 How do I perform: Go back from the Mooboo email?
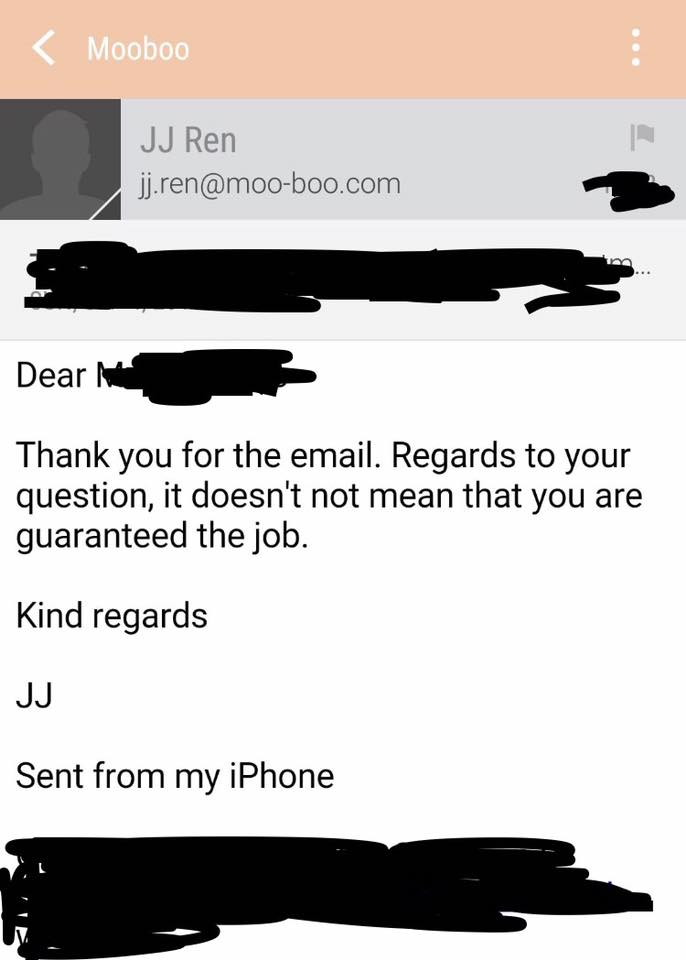click(44, 48)
